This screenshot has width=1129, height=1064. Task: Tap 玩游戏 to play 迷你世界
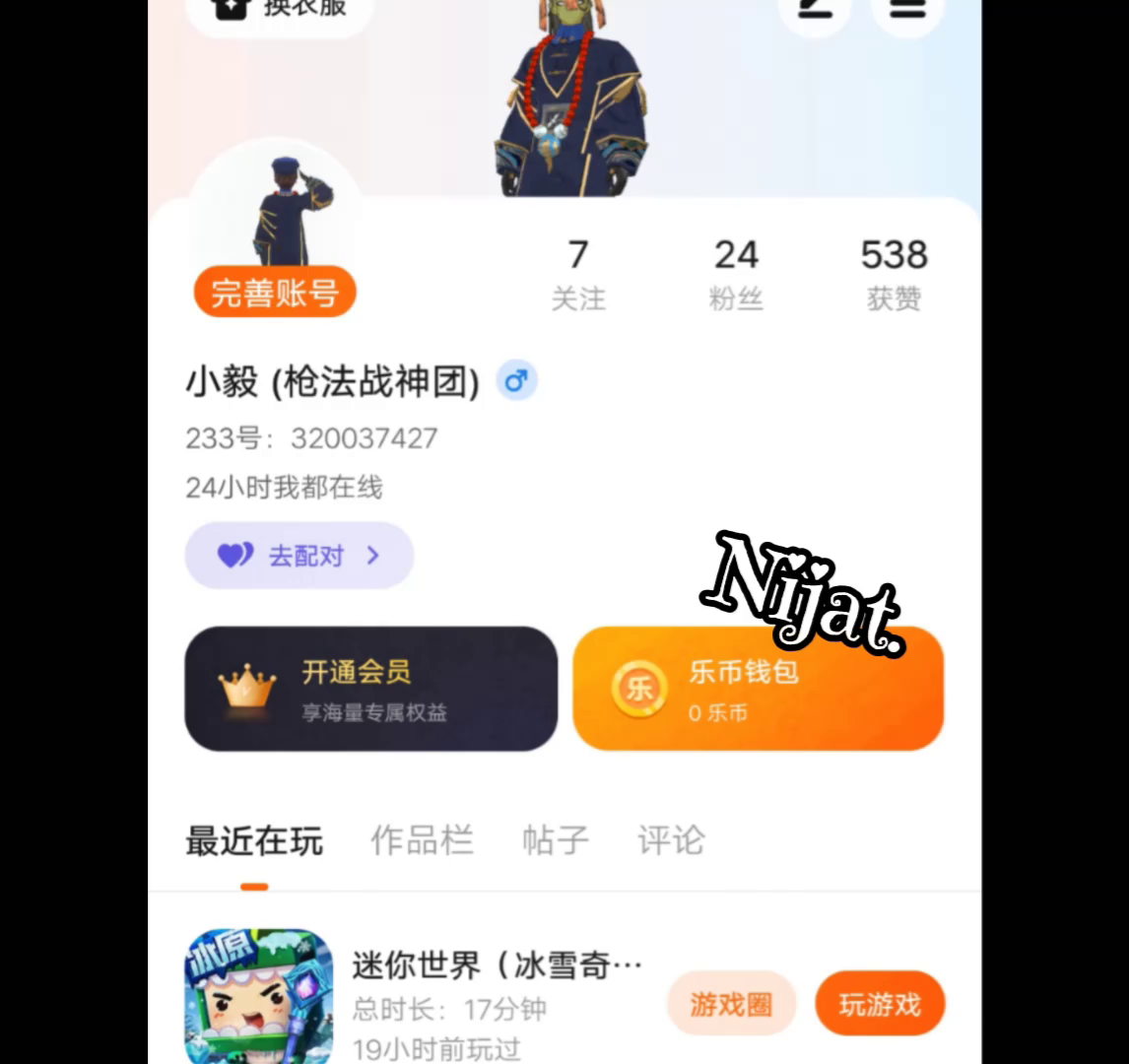(x=880, y=1004)
